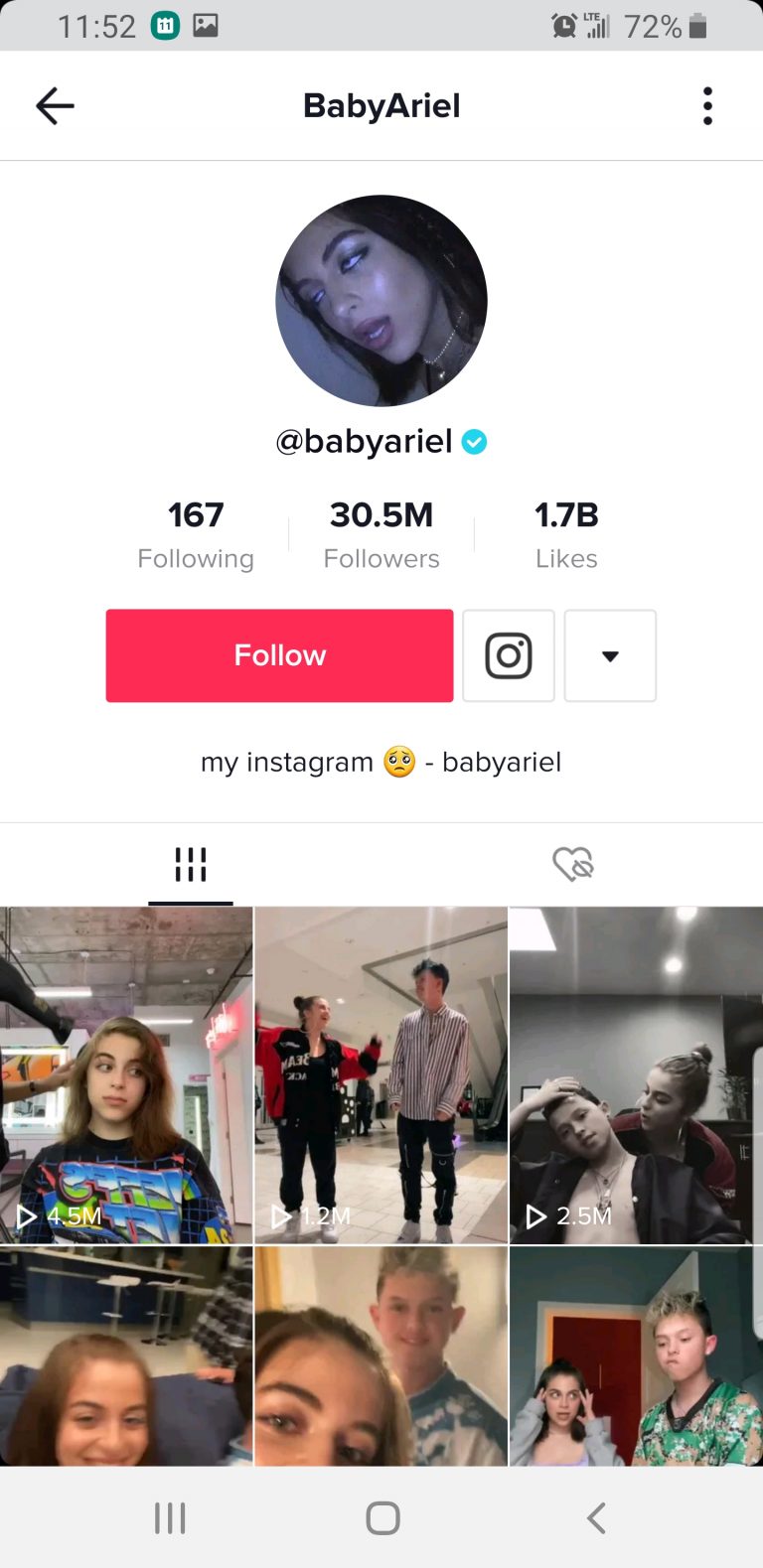This screenshot has width=763, height=1568.
Task: Open the three-dot overflow menu
Action: click(x=707, y=105)
